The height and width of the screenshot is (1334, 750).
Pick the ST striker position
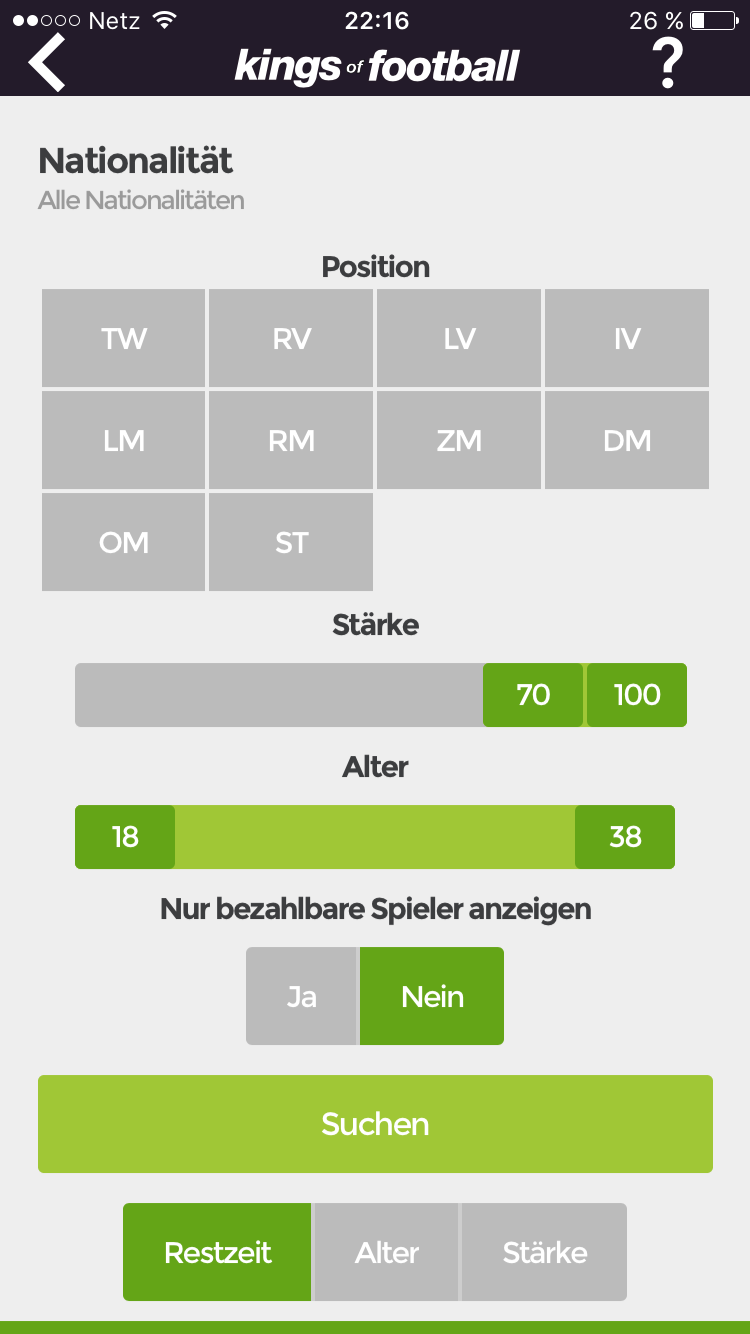(x=291, y=543)
